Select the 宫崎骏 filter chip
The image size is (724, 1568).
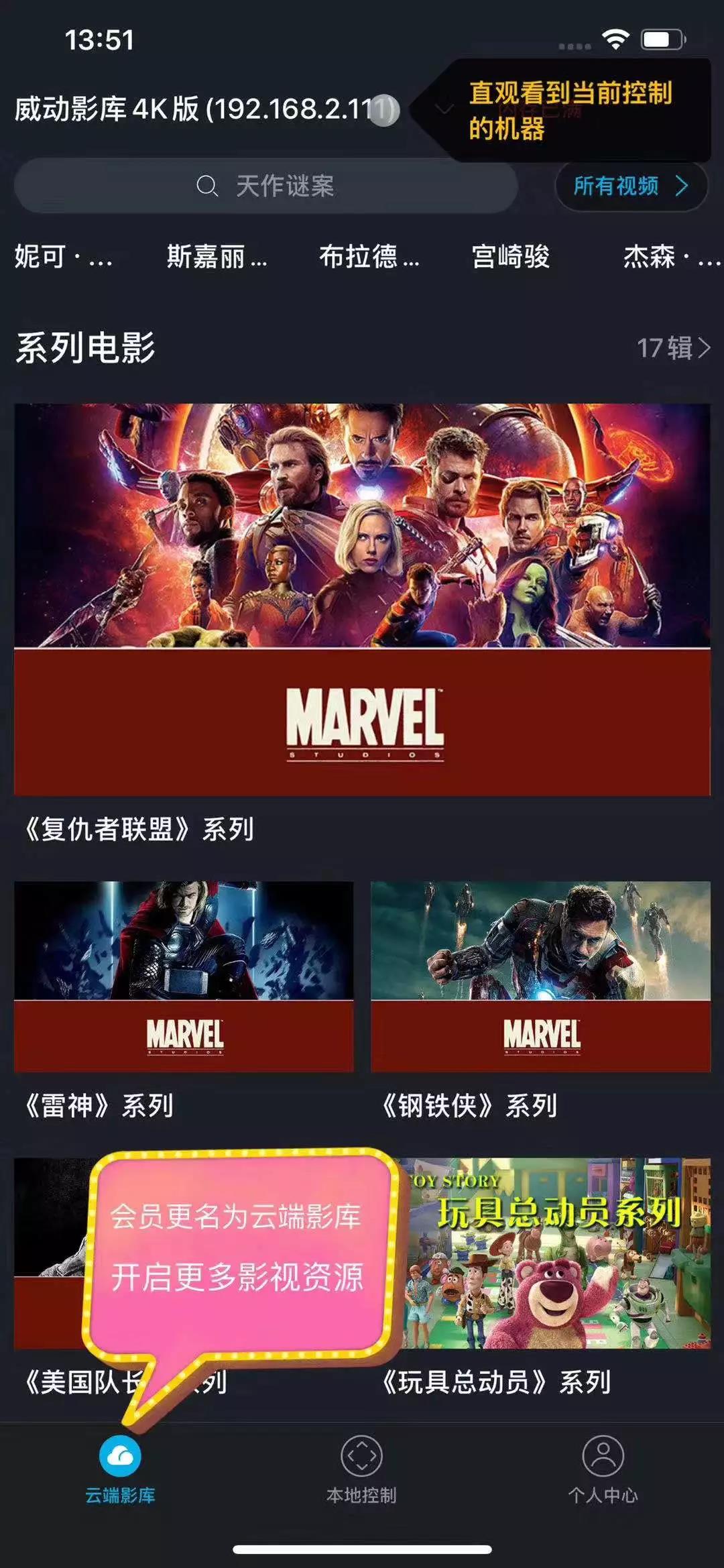tap(511, 257)
